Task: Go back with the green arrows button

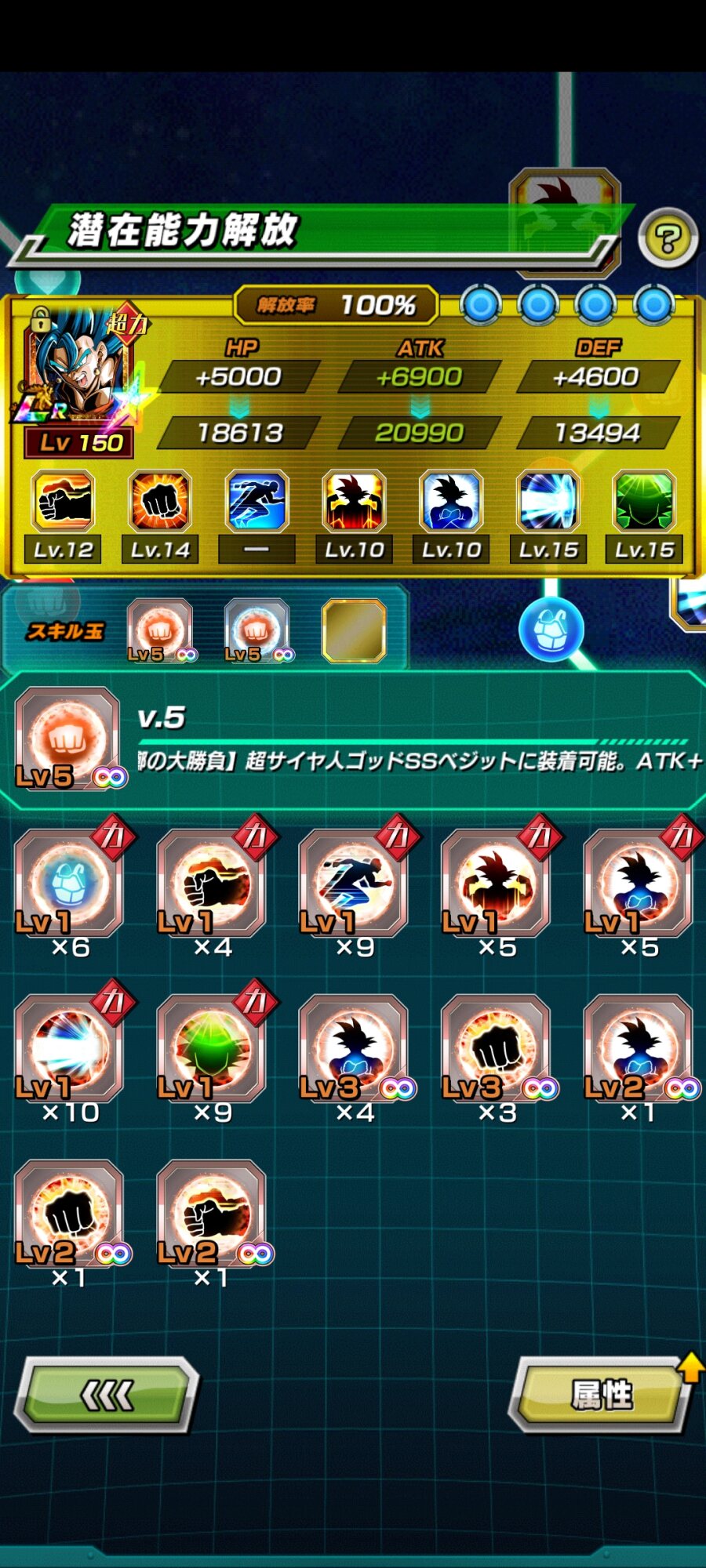Action: point(107,1396)
